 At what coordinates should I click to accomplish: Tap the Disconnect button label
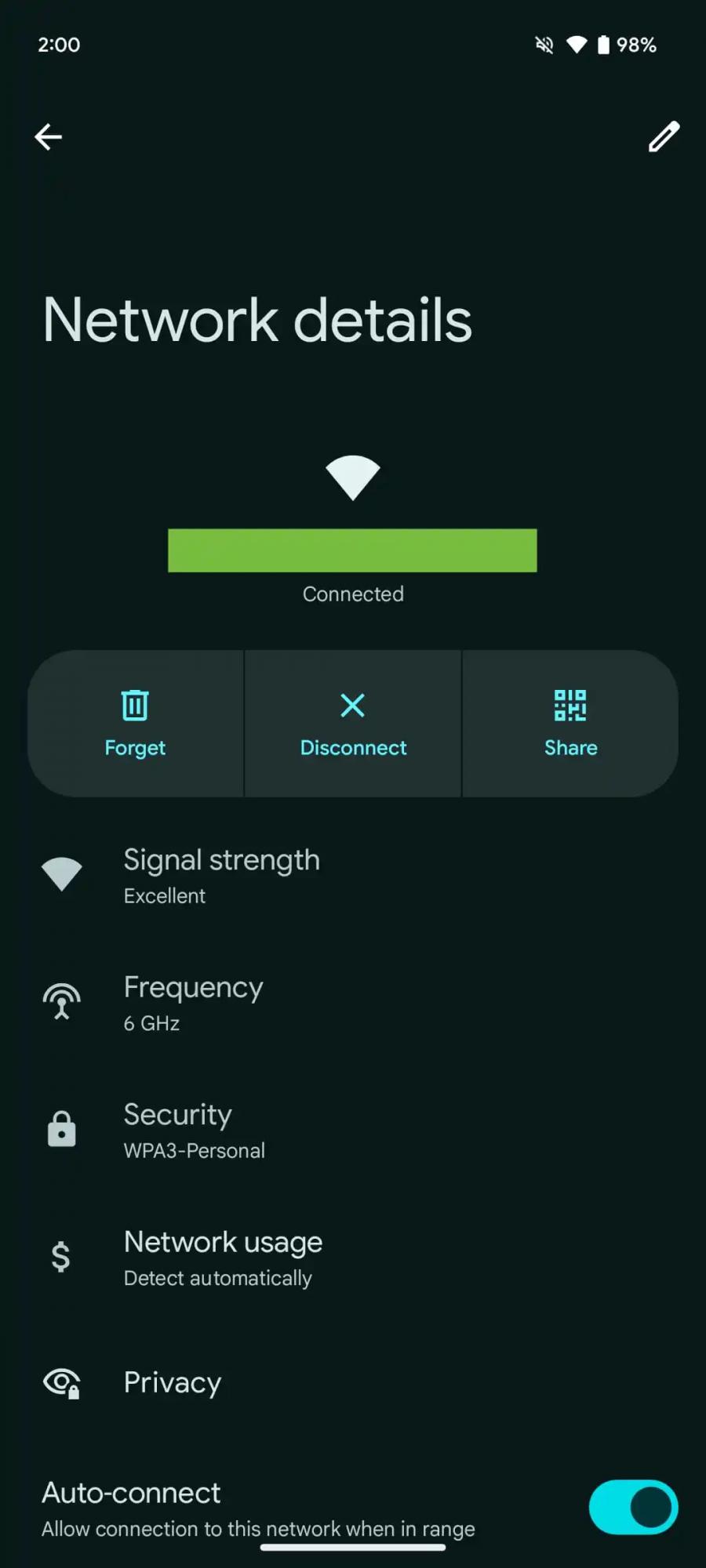click(x=353, y=747)
